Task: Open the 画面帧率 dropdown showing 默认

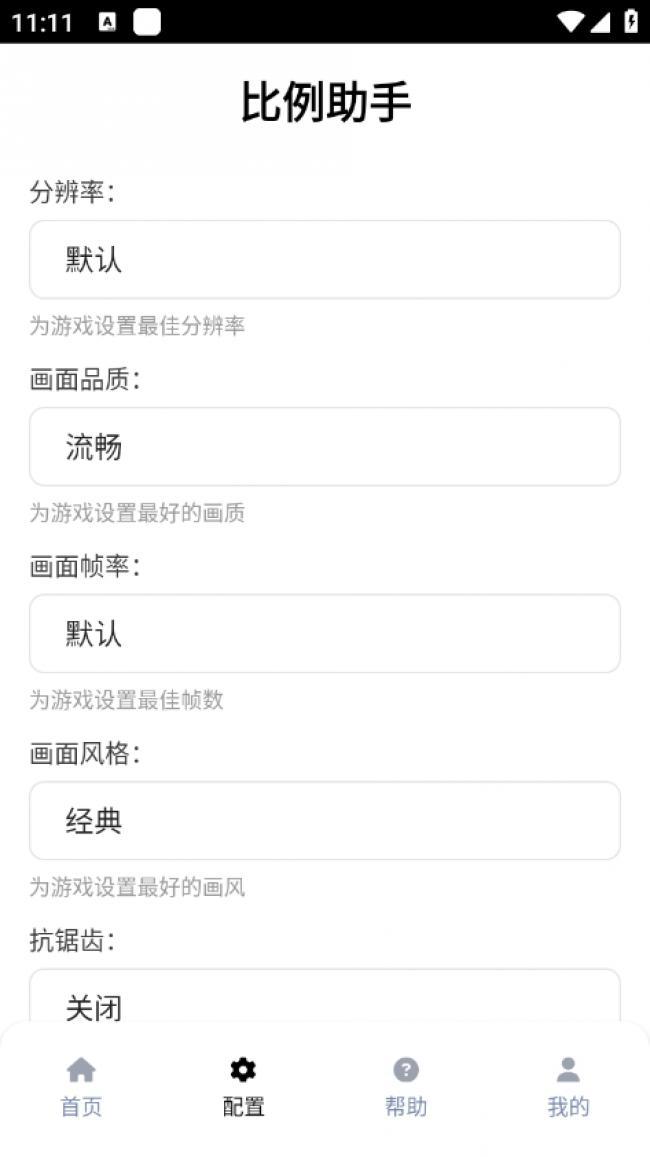Action: pyautogui.click(x=325, y=634)
